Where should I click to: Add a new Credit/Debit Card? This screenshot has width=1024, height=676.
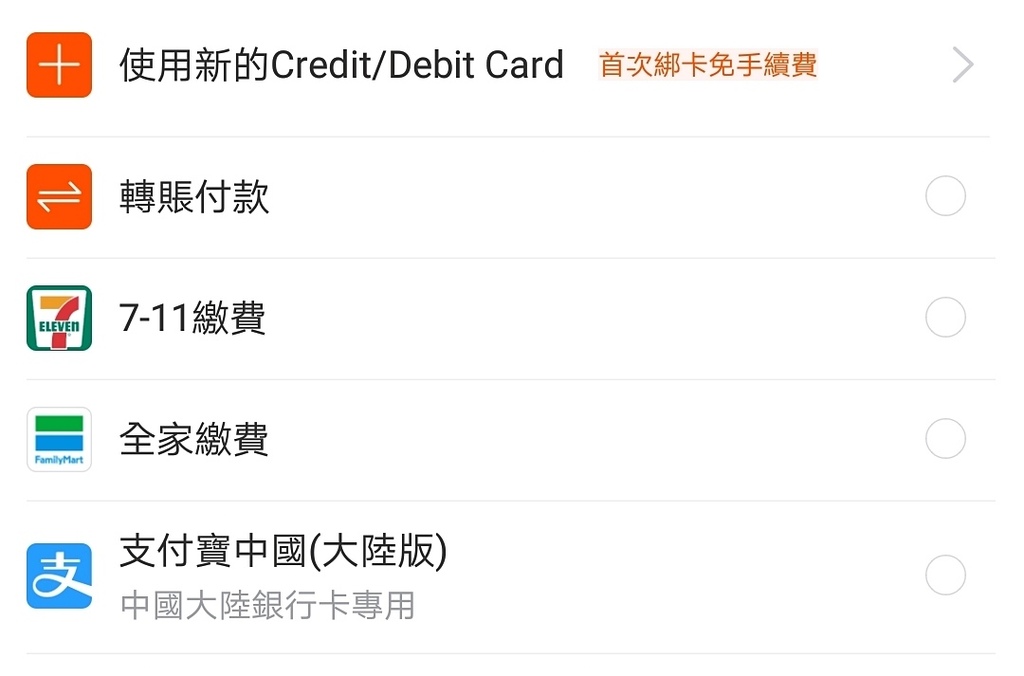[340, 66]
